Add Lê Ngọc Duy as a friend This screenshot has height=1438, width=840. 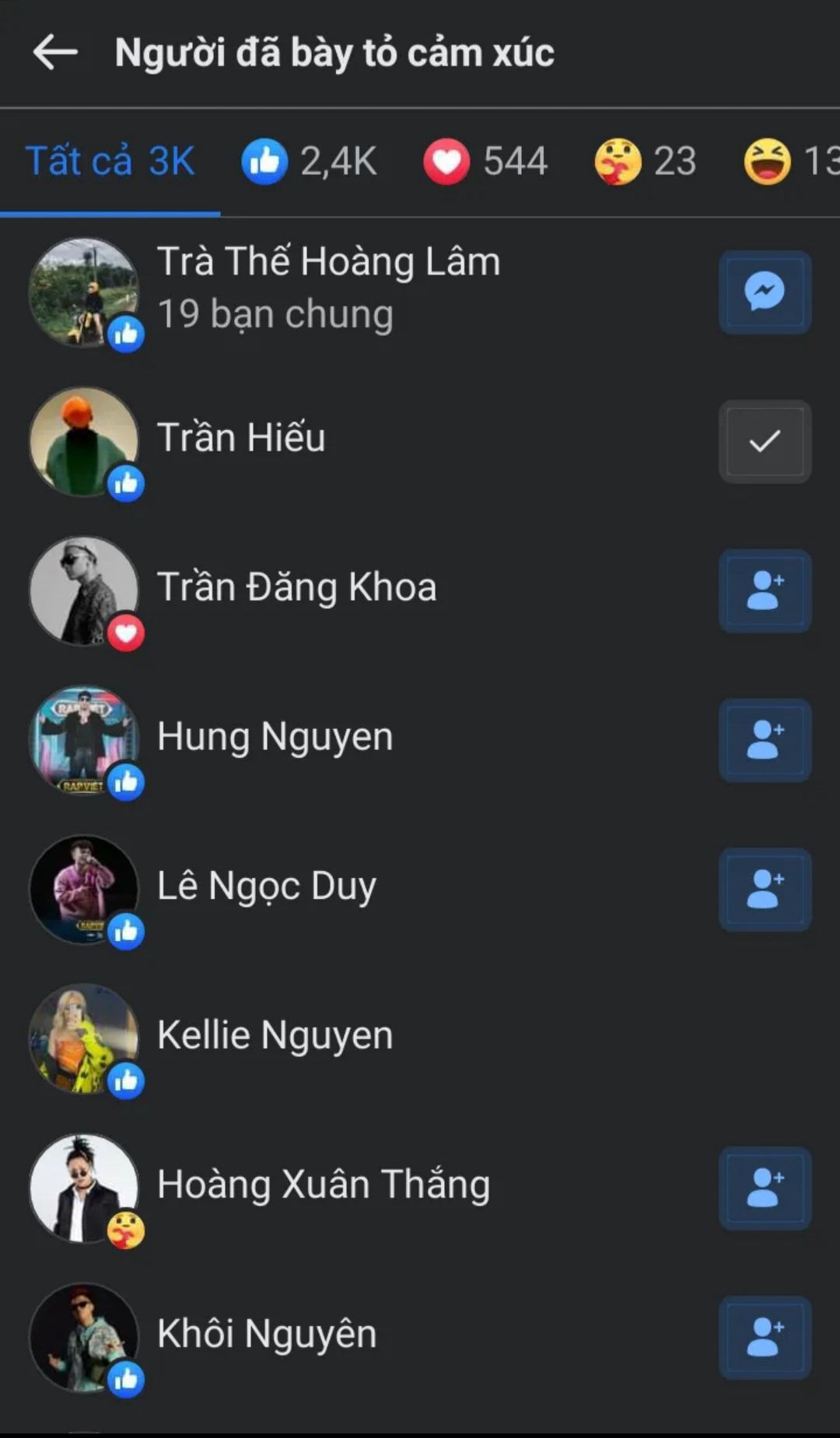pos(765,890)
